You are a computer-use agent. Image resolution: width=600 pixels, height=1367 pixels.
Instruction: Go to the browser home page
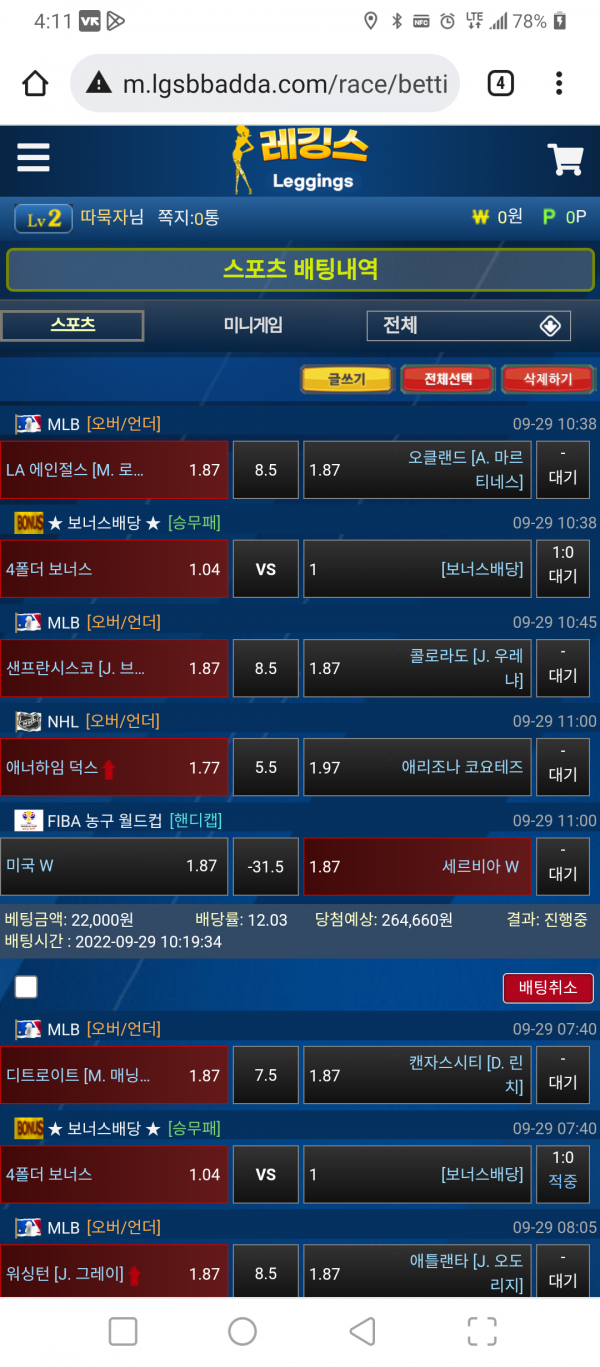(x=35, y=84)
